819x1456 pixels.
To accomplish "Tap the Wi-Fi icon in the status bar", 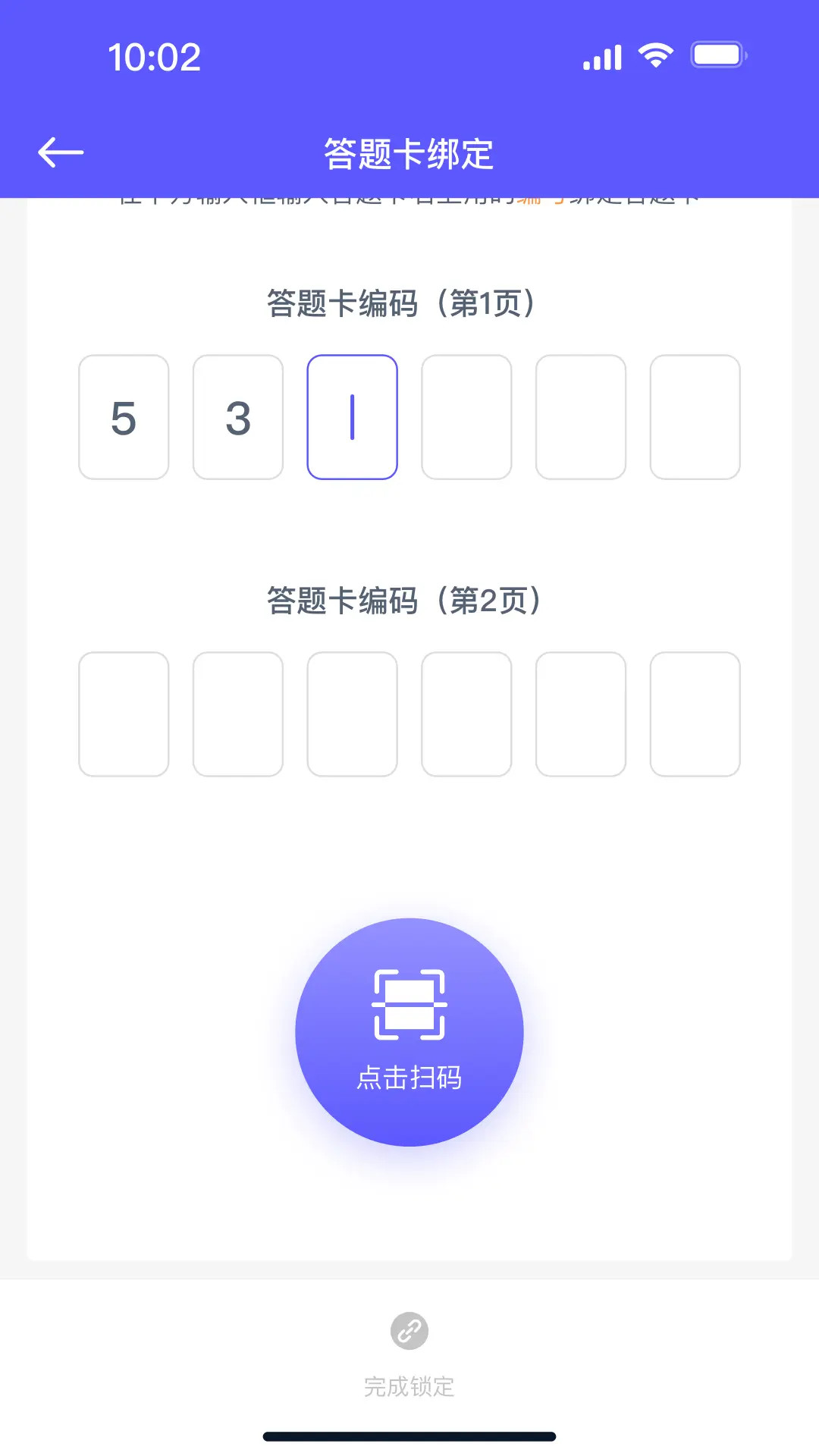I will point(657,54).
